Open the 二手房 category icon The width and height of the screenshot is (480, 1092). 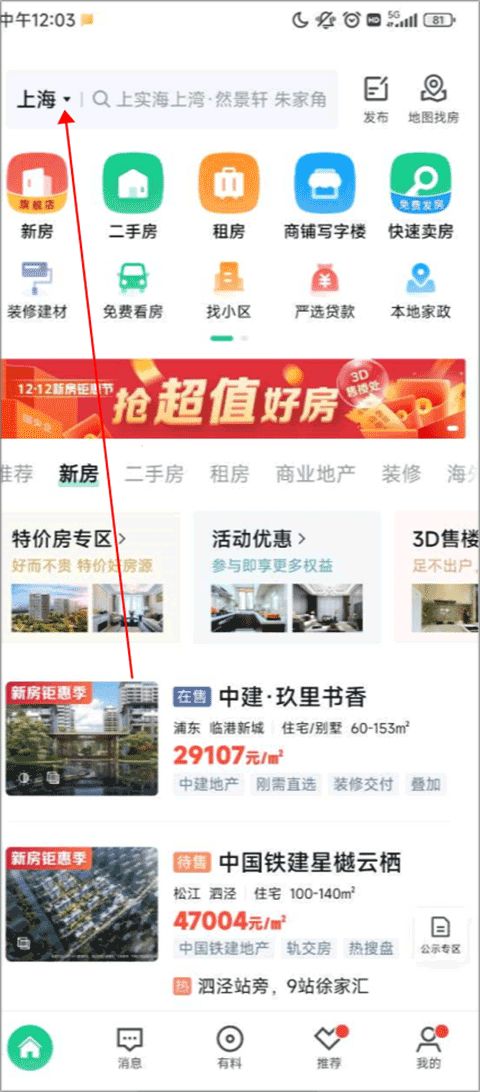click(x=132, y=197)
